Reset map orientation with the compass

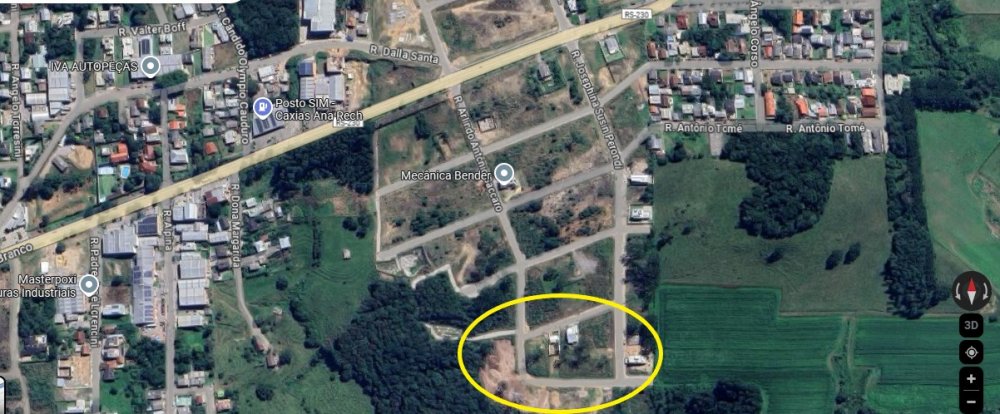971,292
